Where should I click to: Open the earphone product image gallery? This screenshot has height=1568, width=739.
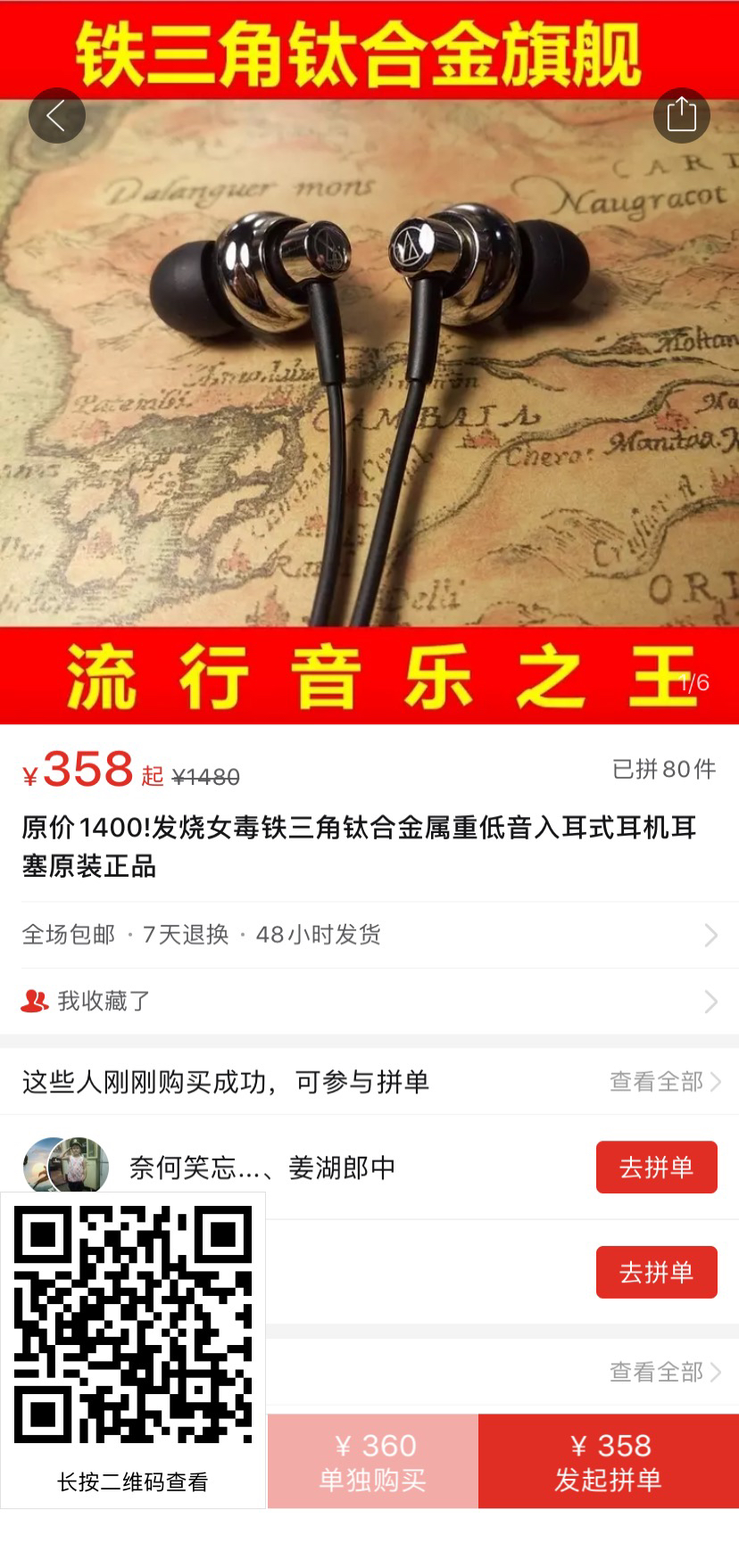tap(369, 362)
